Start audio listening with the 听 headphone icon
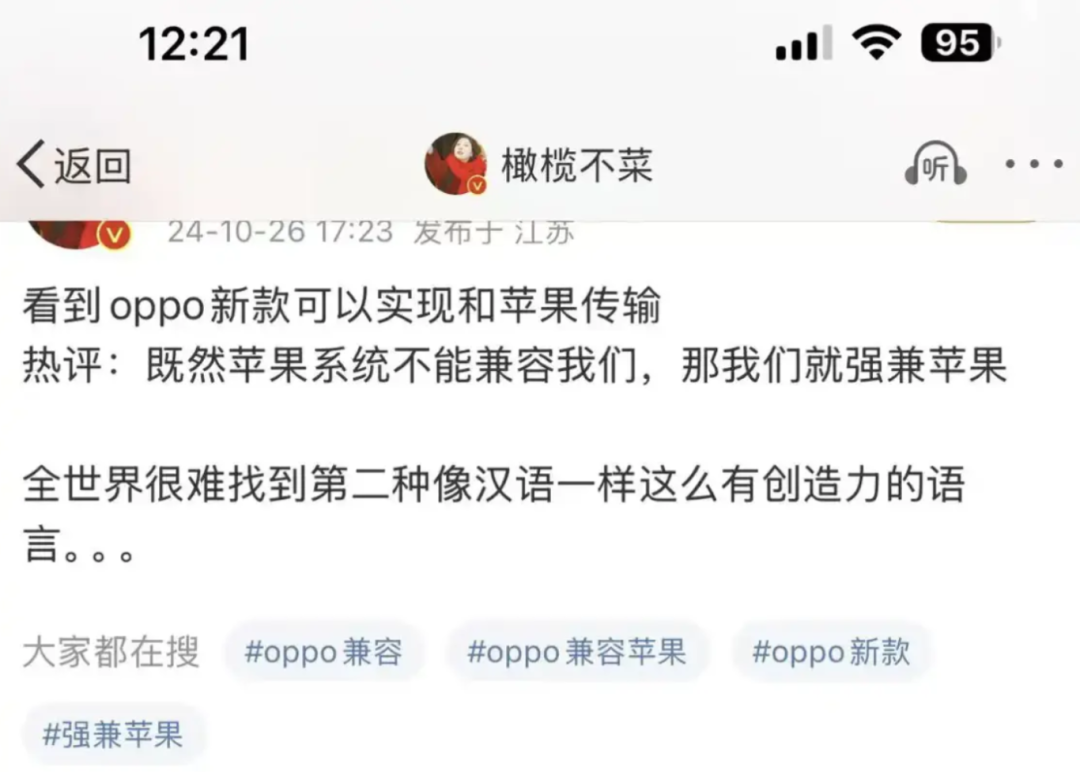 tap(935, 166)
